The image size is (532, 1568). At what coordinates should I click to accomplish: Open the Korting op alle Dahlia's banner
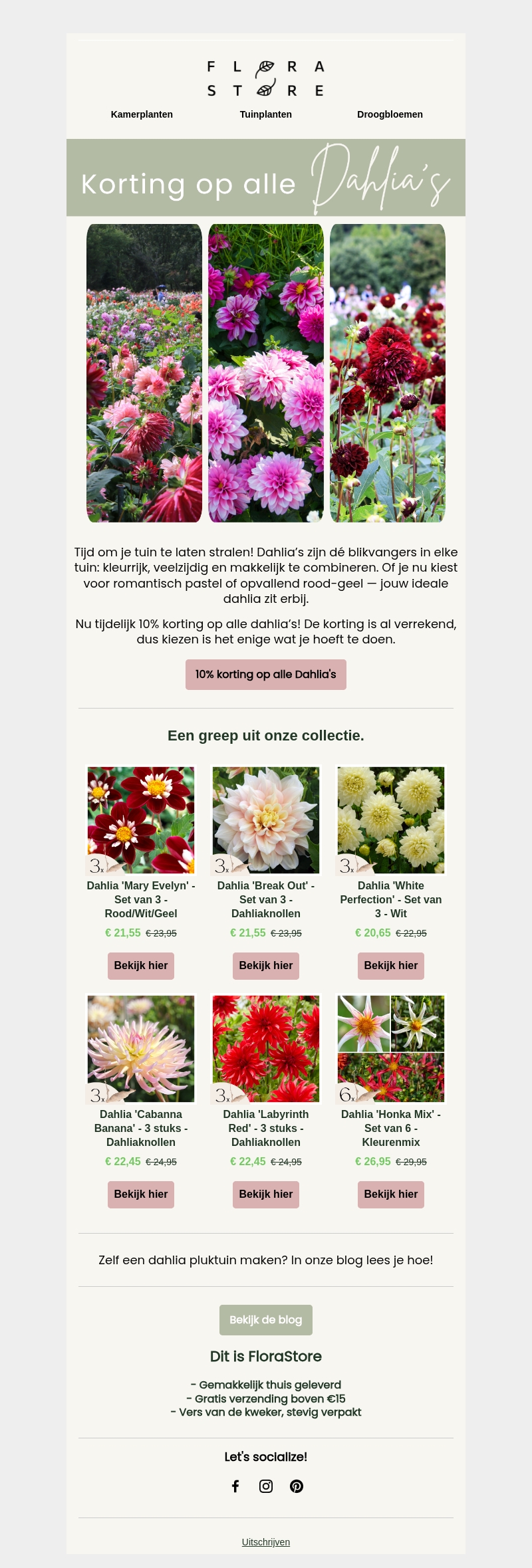click(x=266, y=177)
